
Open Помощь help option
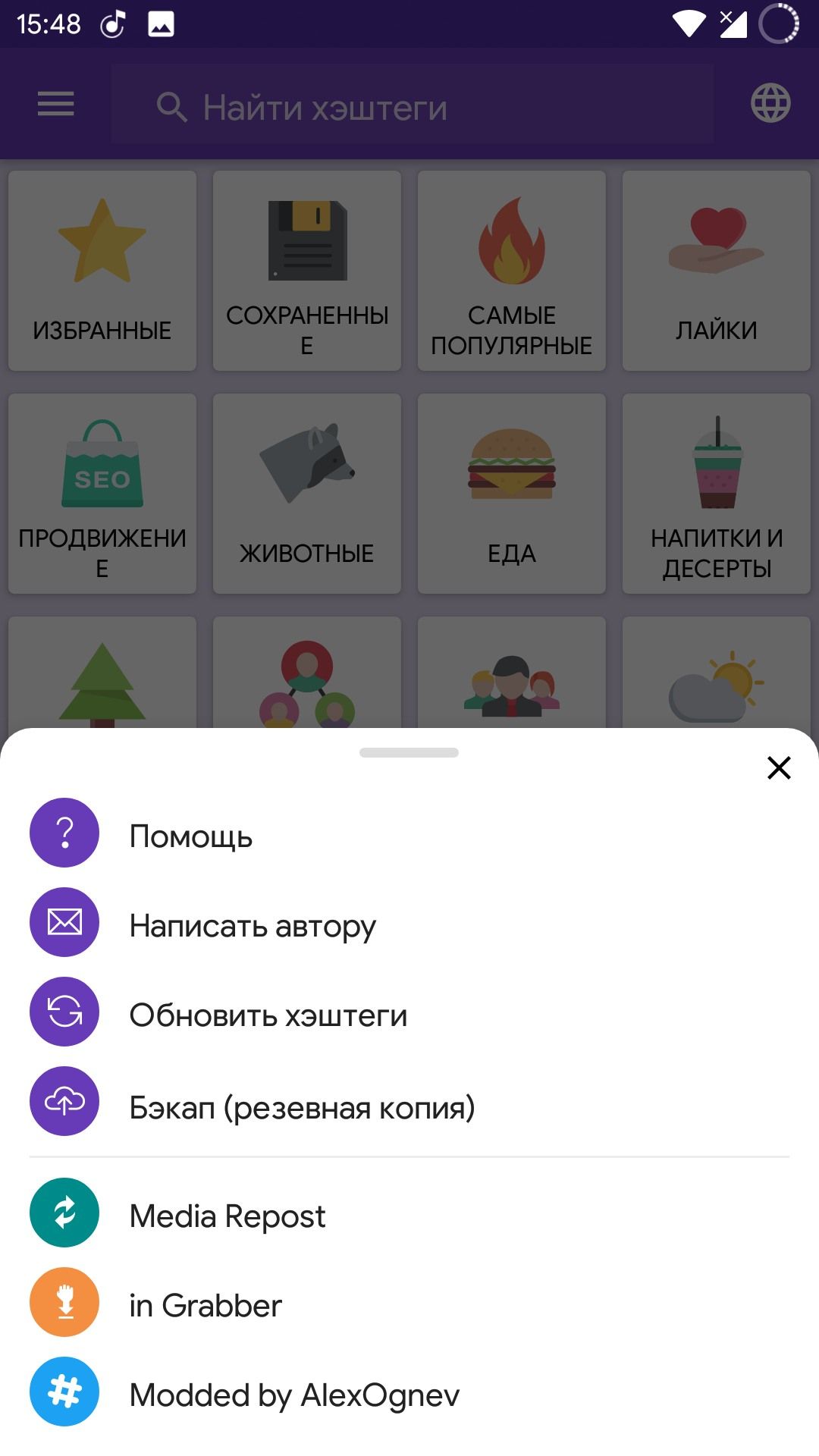[191, 836]
